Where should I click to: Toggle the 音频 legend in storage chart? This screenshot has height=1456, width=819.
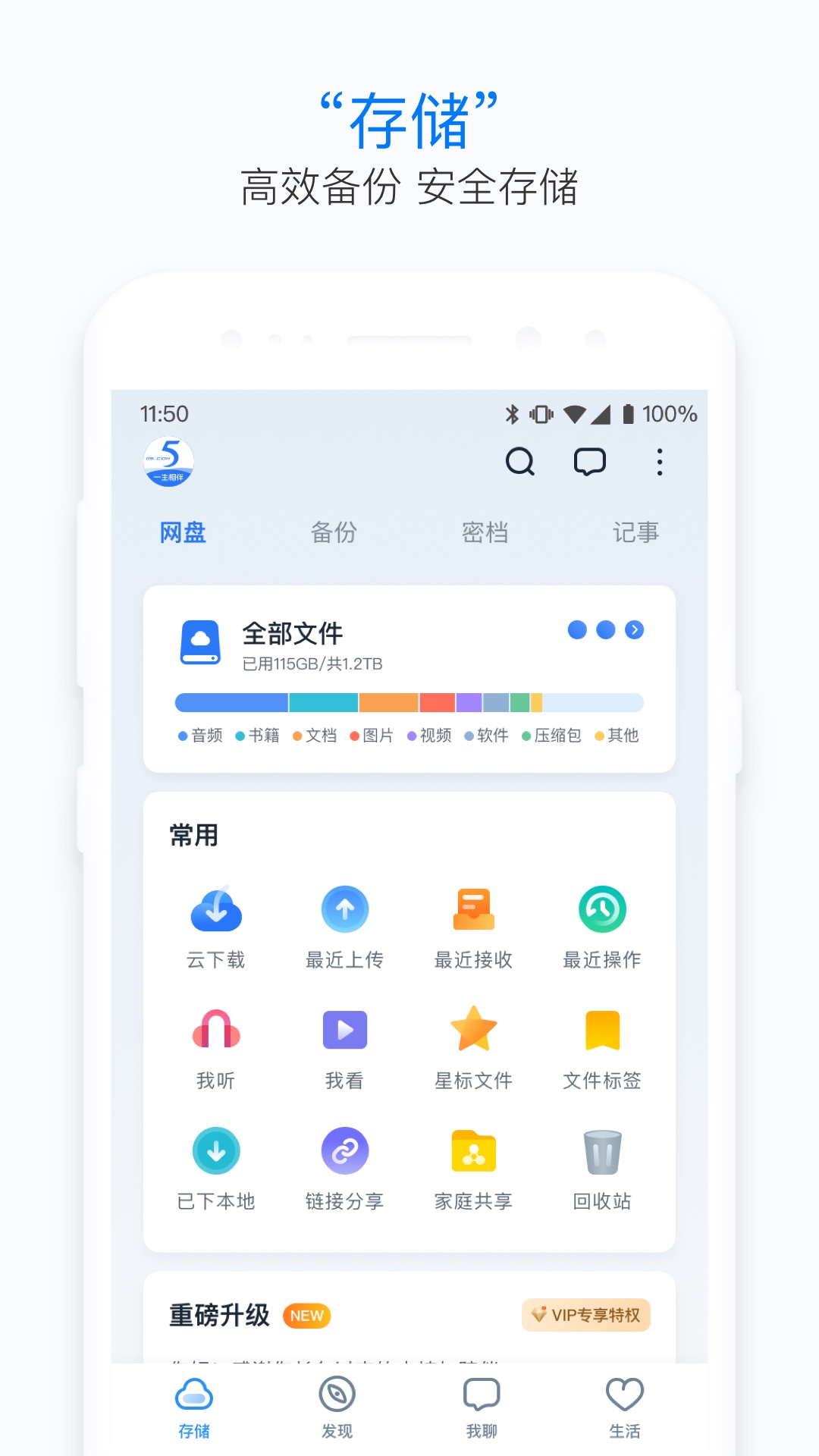[x=201, y=736]
